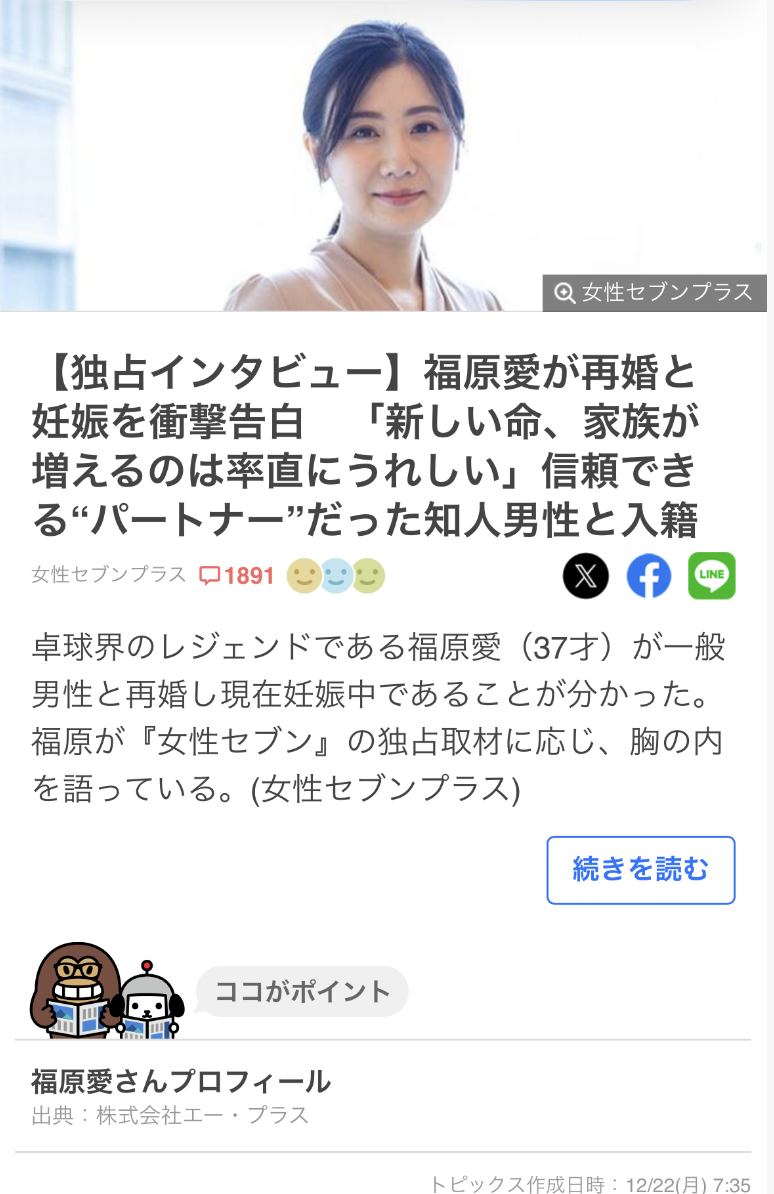View the emoji reactions next to comments

click(x=336, y=576)
